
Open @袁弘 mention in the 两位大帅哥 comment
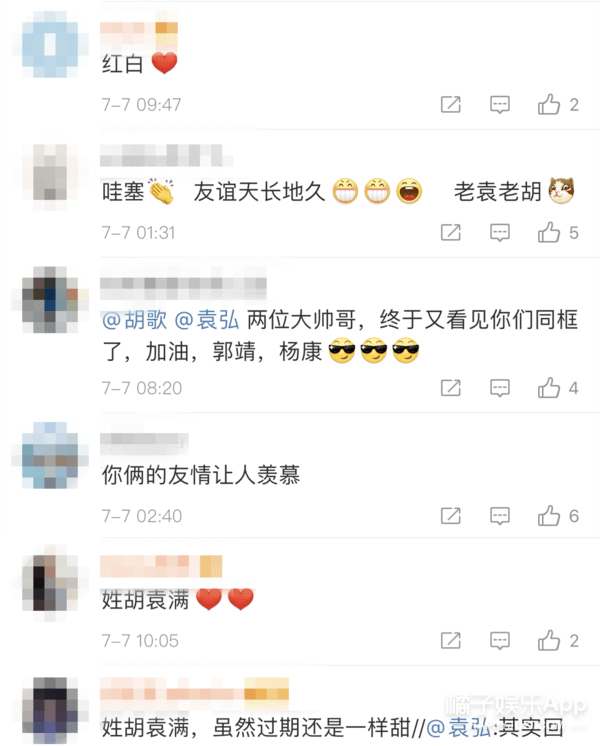point(208,322)
